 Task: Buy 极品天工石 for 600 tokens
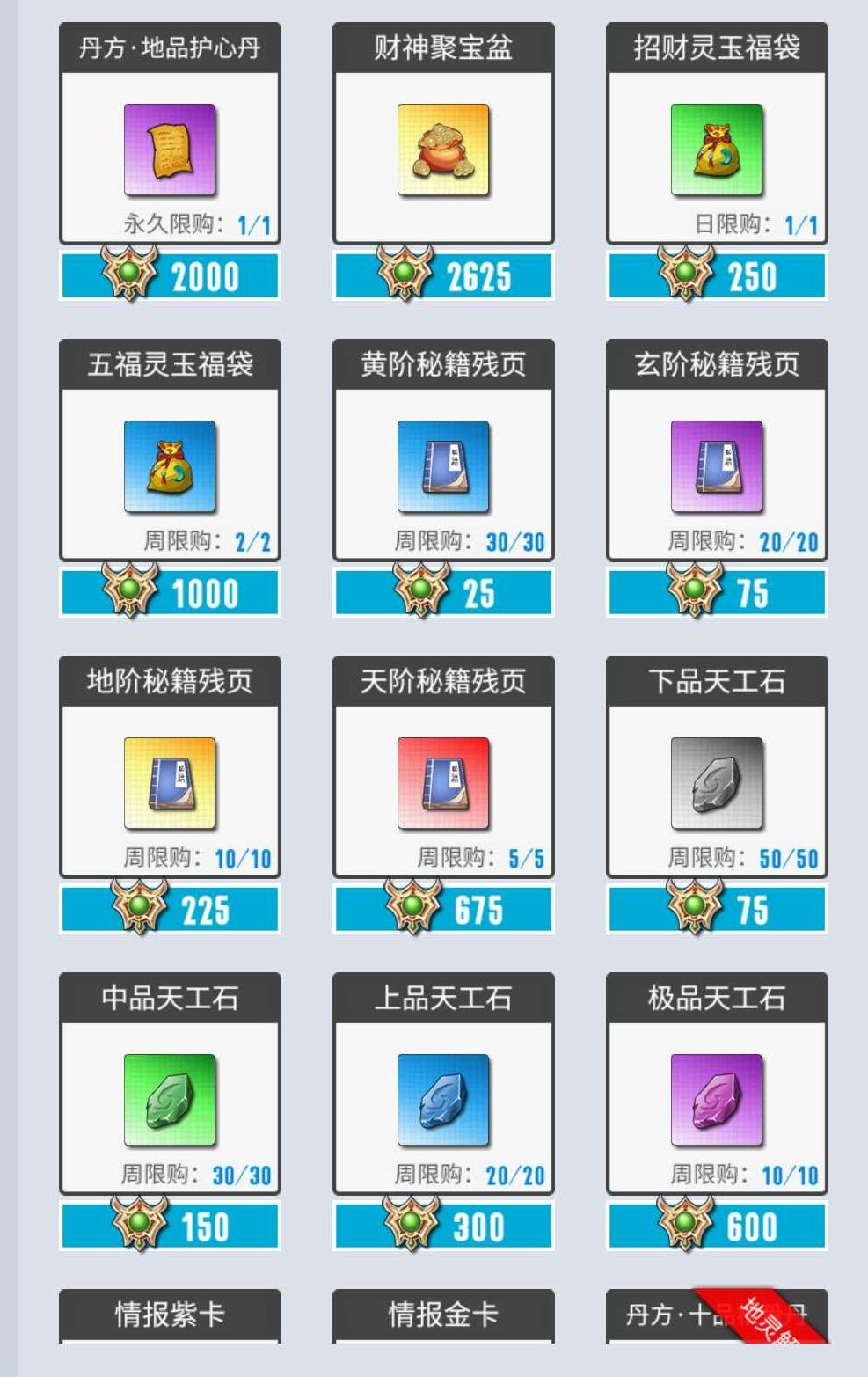[x=715, y=1224]
